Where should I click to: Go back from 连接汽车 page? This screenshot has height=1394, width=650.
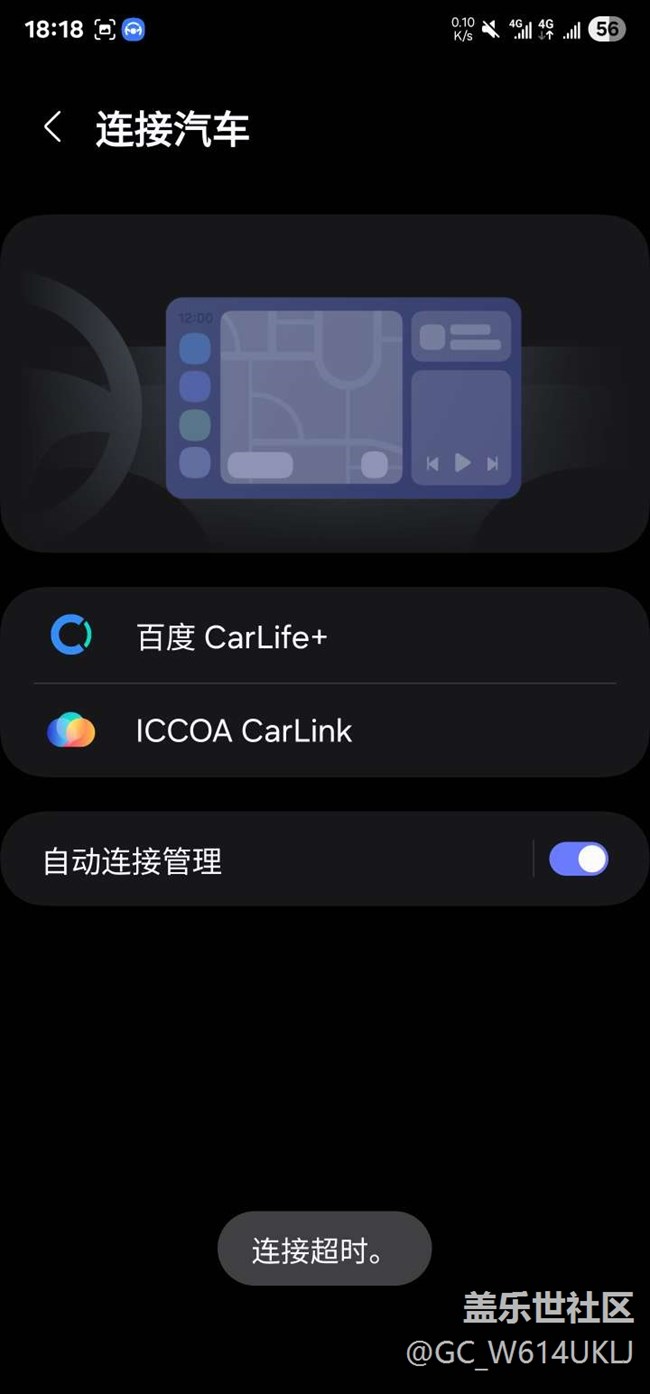[x=53, y=128]
